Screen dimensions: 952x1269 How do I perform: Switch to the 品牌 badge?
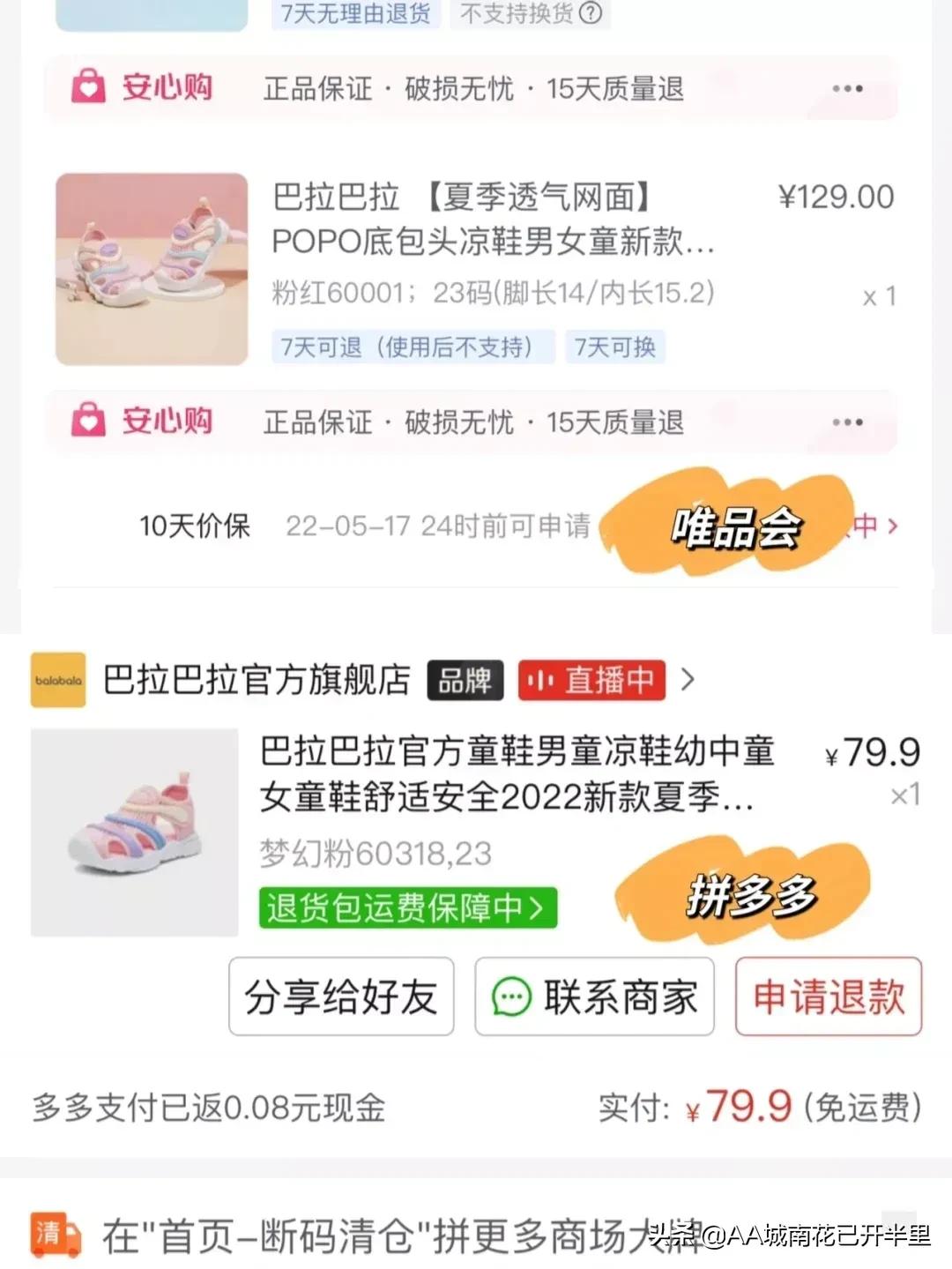pos(465,679)
